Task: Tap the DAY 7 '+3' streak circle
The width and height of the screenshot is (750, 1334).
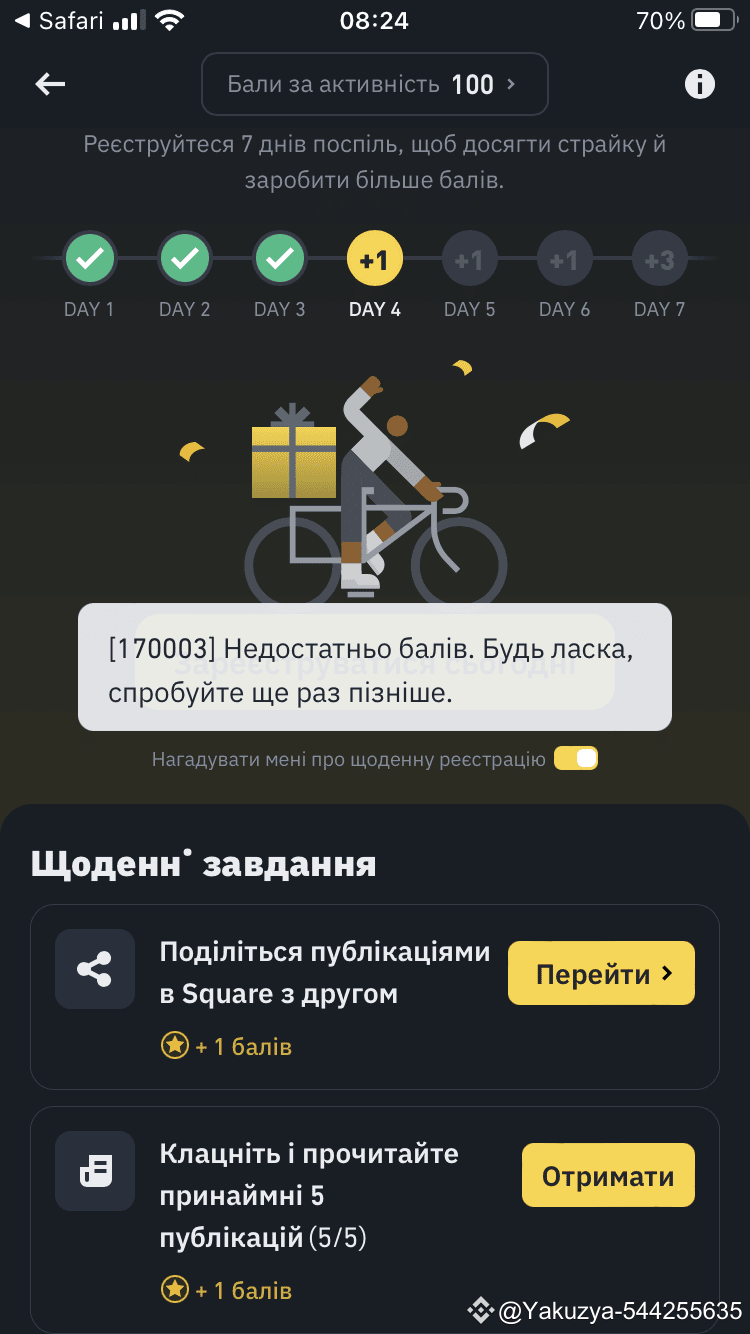Action: pyautogui.click(x=659, y=258)
